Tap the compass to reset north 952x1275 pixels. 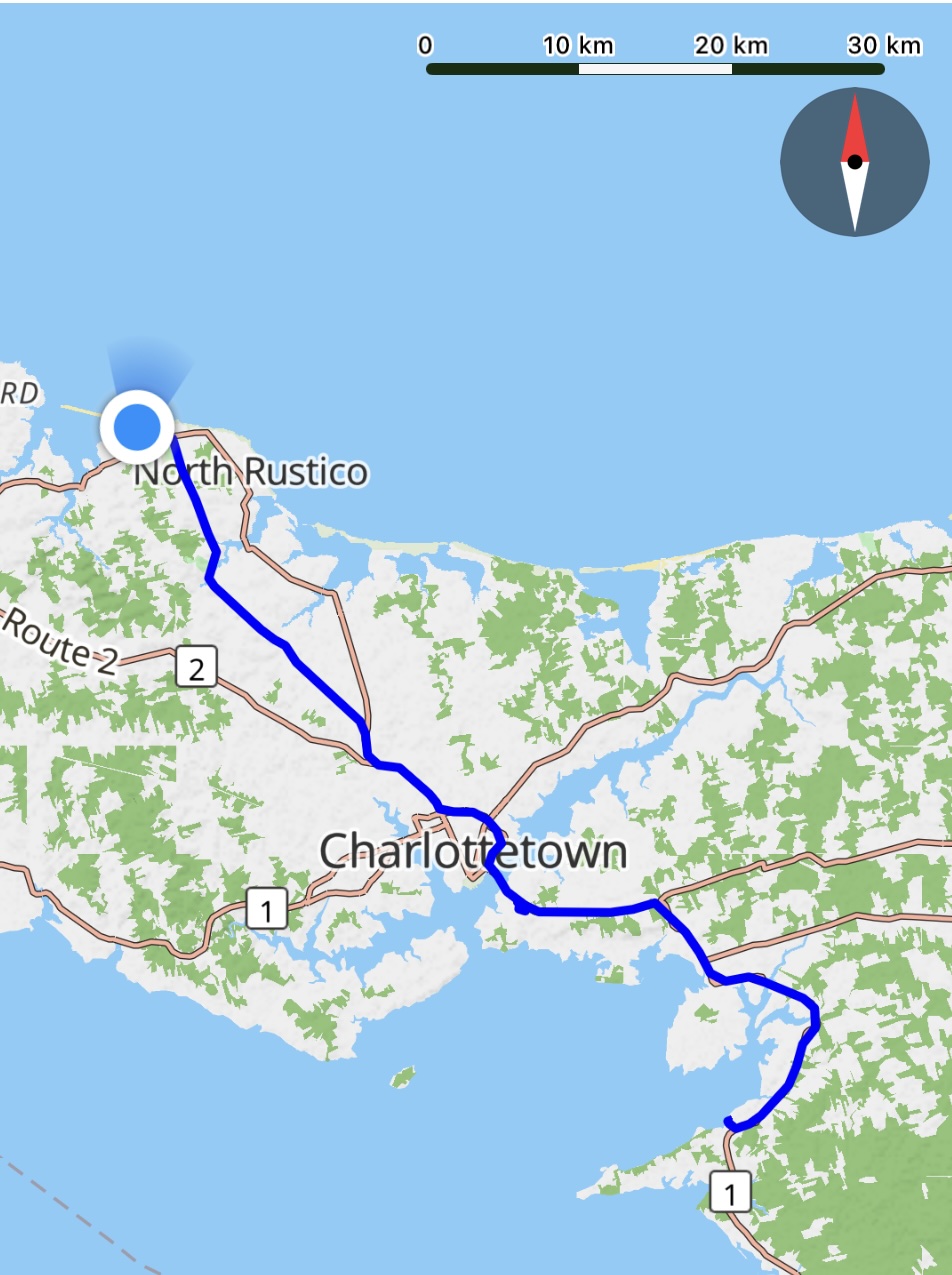tap(854, 162)
